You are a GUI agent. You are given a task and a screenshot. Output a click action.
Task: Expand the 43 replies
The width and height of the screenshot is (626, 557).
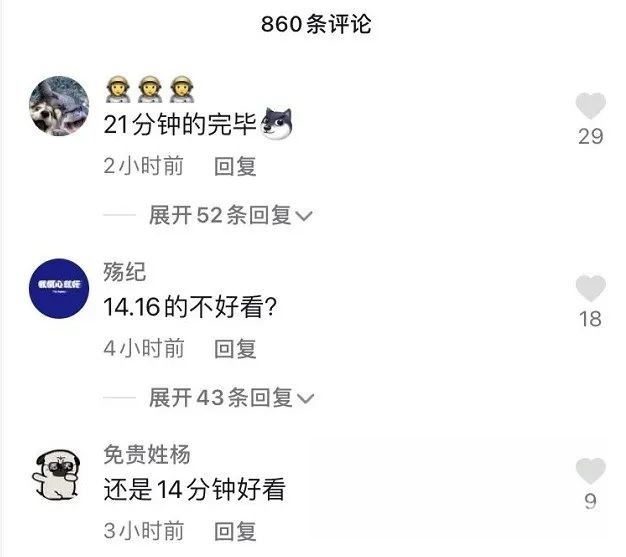(231, 398)
